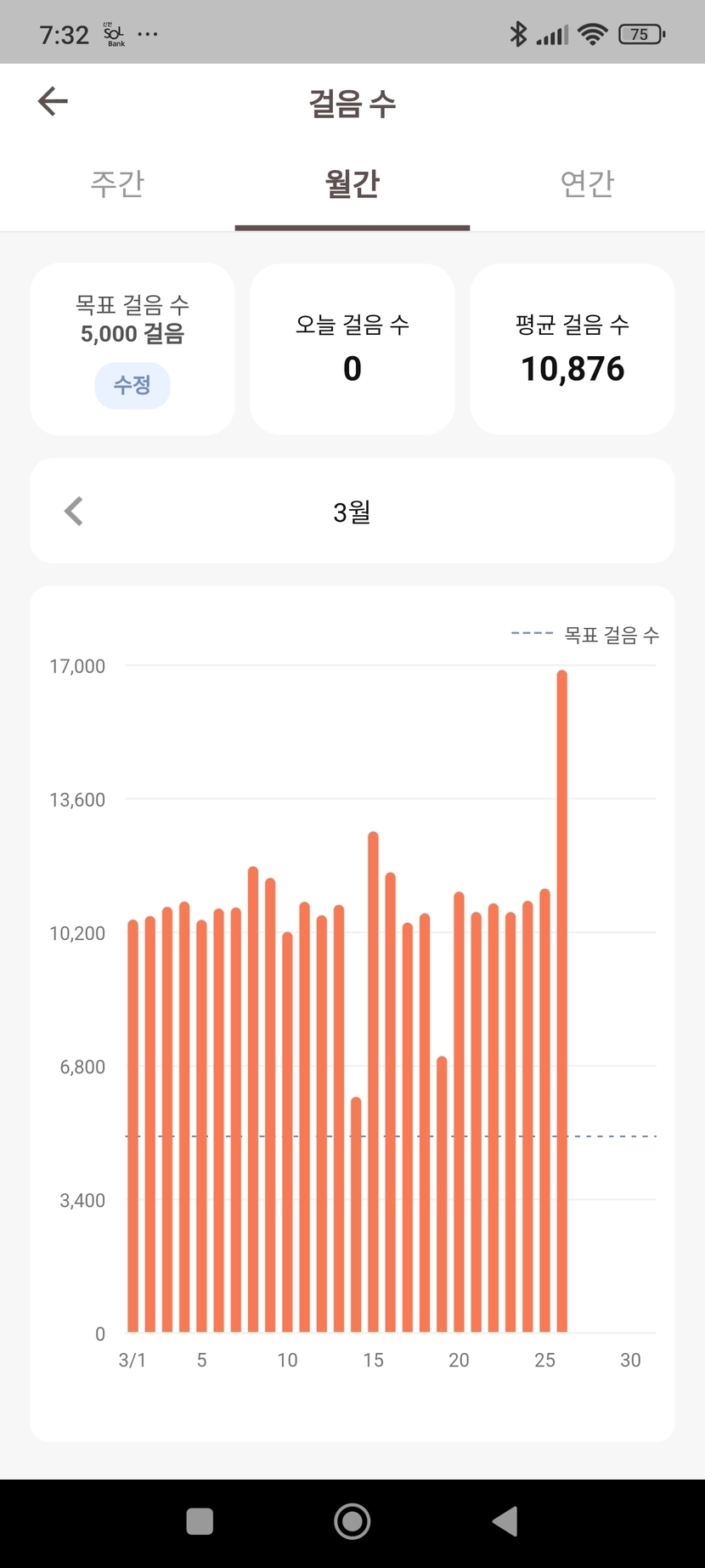This screenshot has height=1568, width=705.
Task: Open the 연간 tab
Action: pyautogui.click(x=587, y=184)
